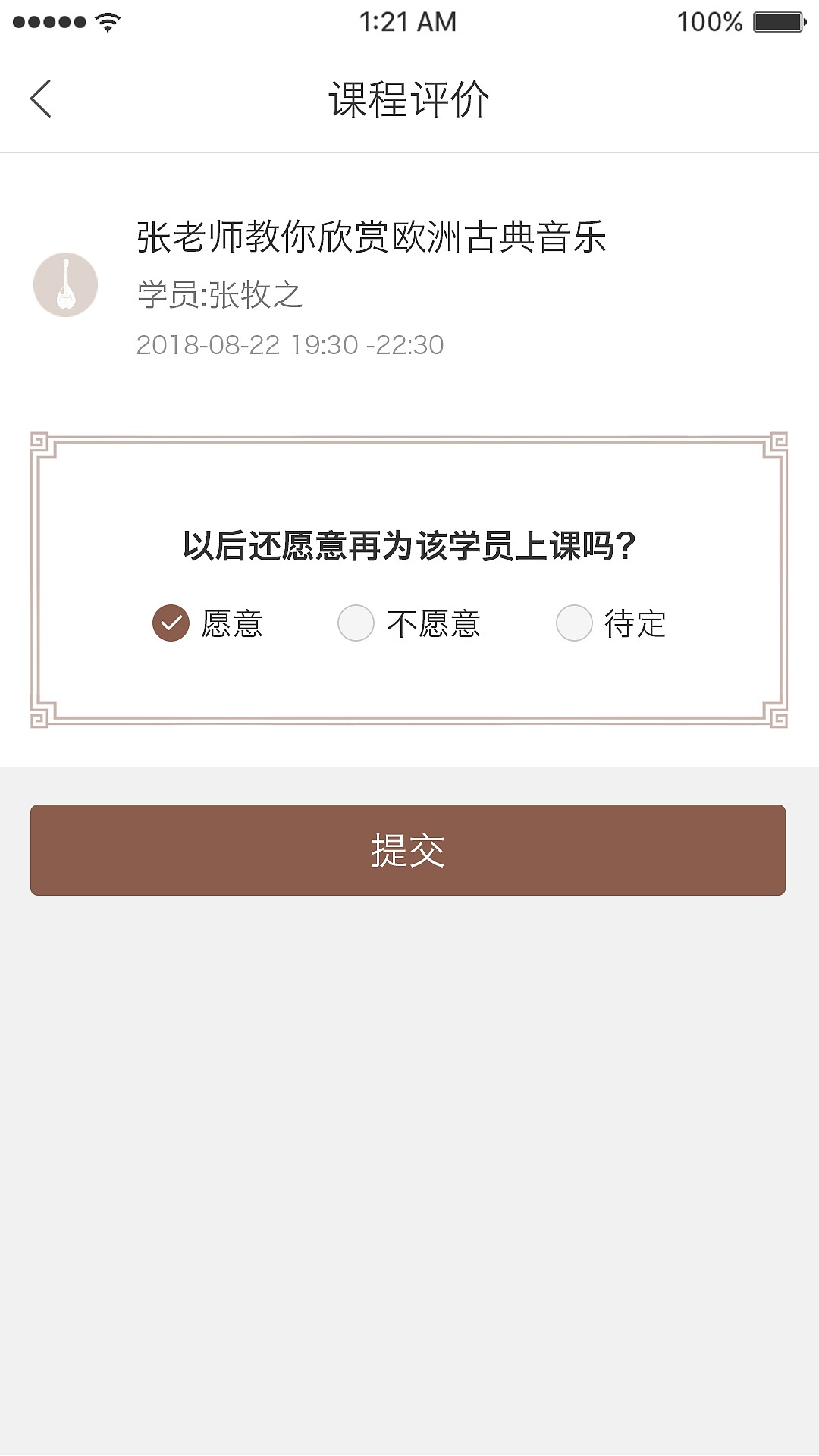Image resolution: width=819 pixels, height=1456 pixels.
Task: Click inside the ornate evaluation frame border
Action: pyautogui.click(x=409, y=682)
